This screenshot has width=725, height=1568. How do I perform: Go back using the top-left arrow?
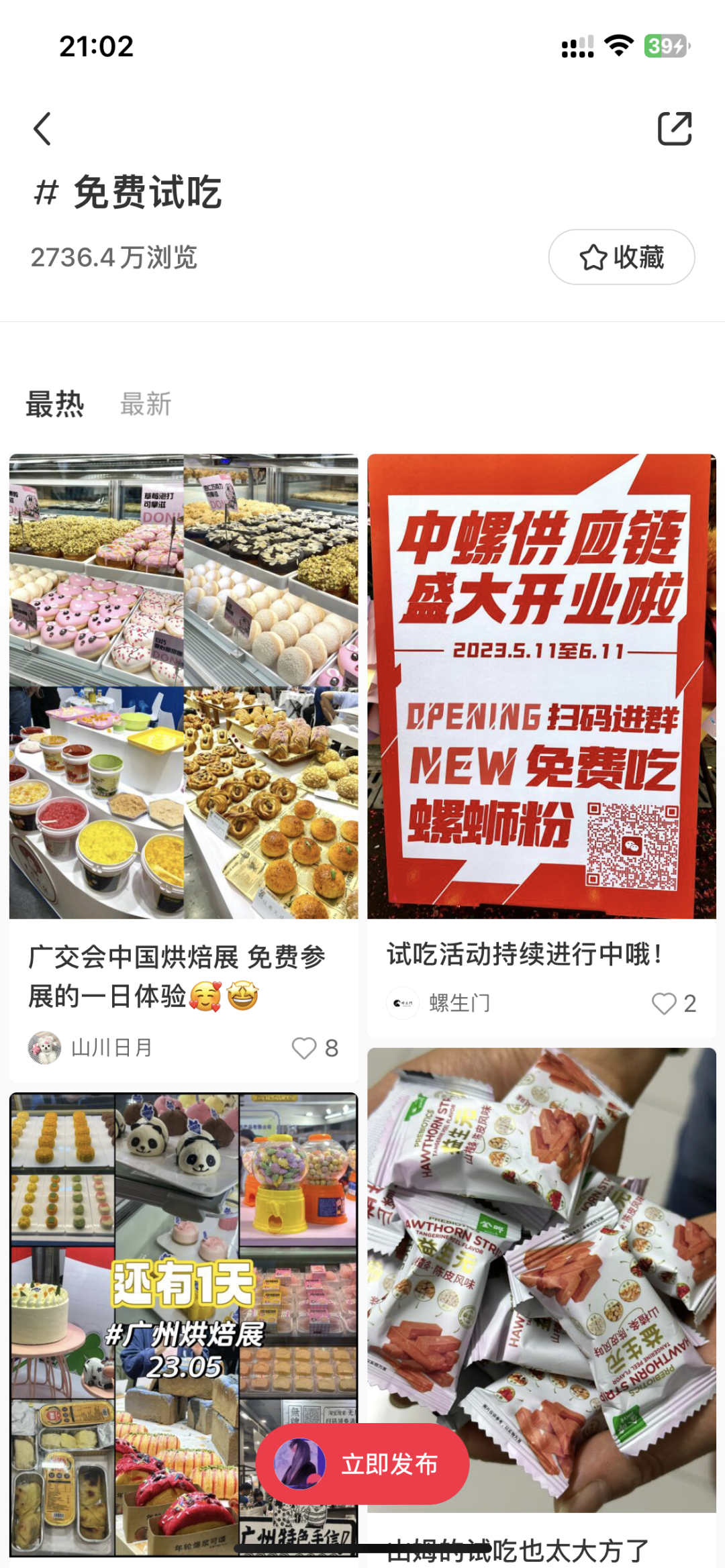pyautogui.click(x=42, y=128)
